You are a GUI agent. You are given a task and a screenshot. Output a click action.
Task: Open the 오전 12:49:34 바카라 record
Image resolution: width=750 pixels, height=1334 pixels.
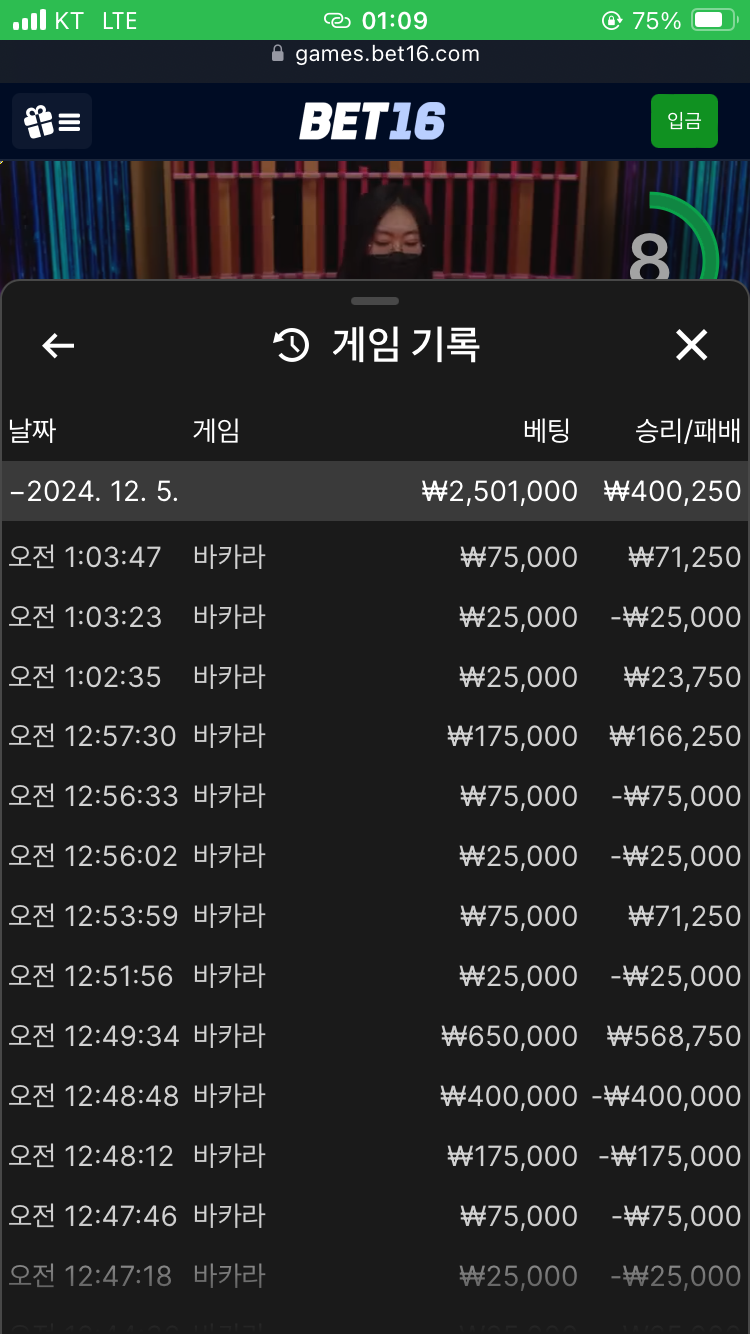(375, 1036)
